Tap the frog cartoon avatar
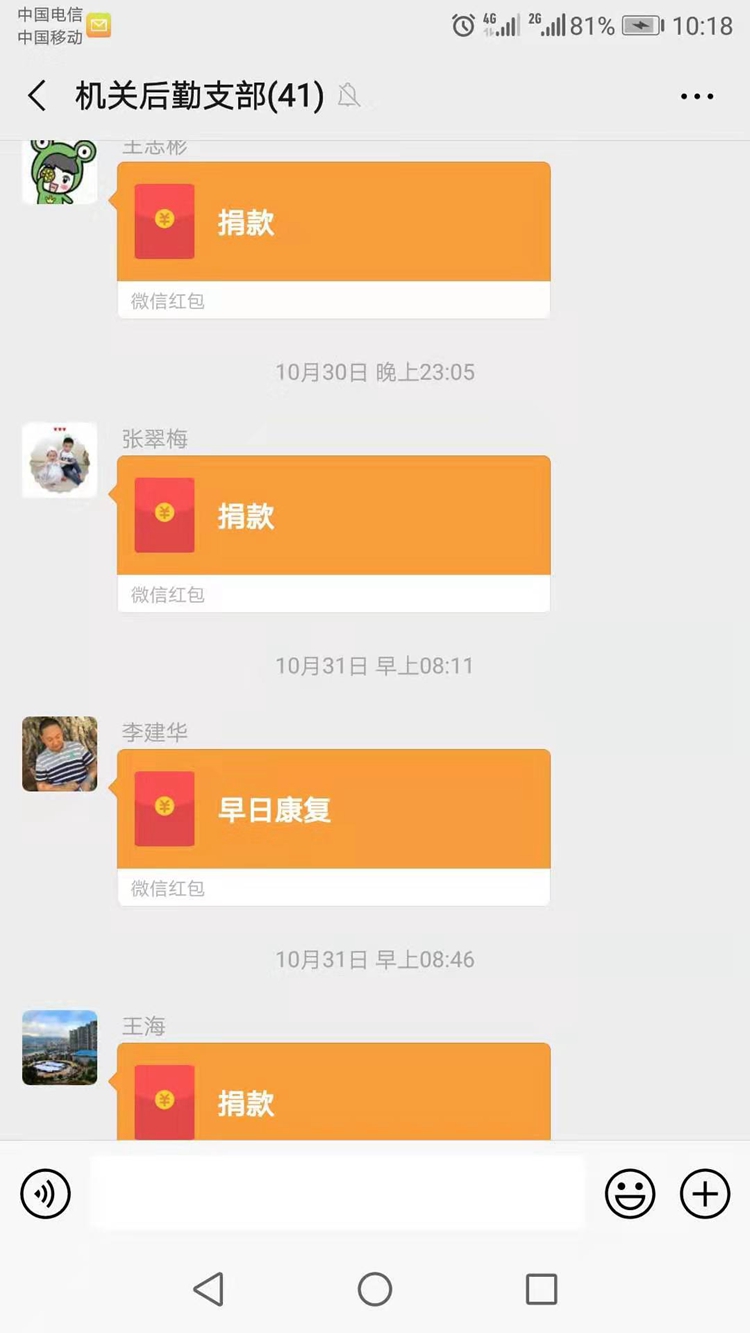The height and width of the screenshot is (1333, 750). 60,171
